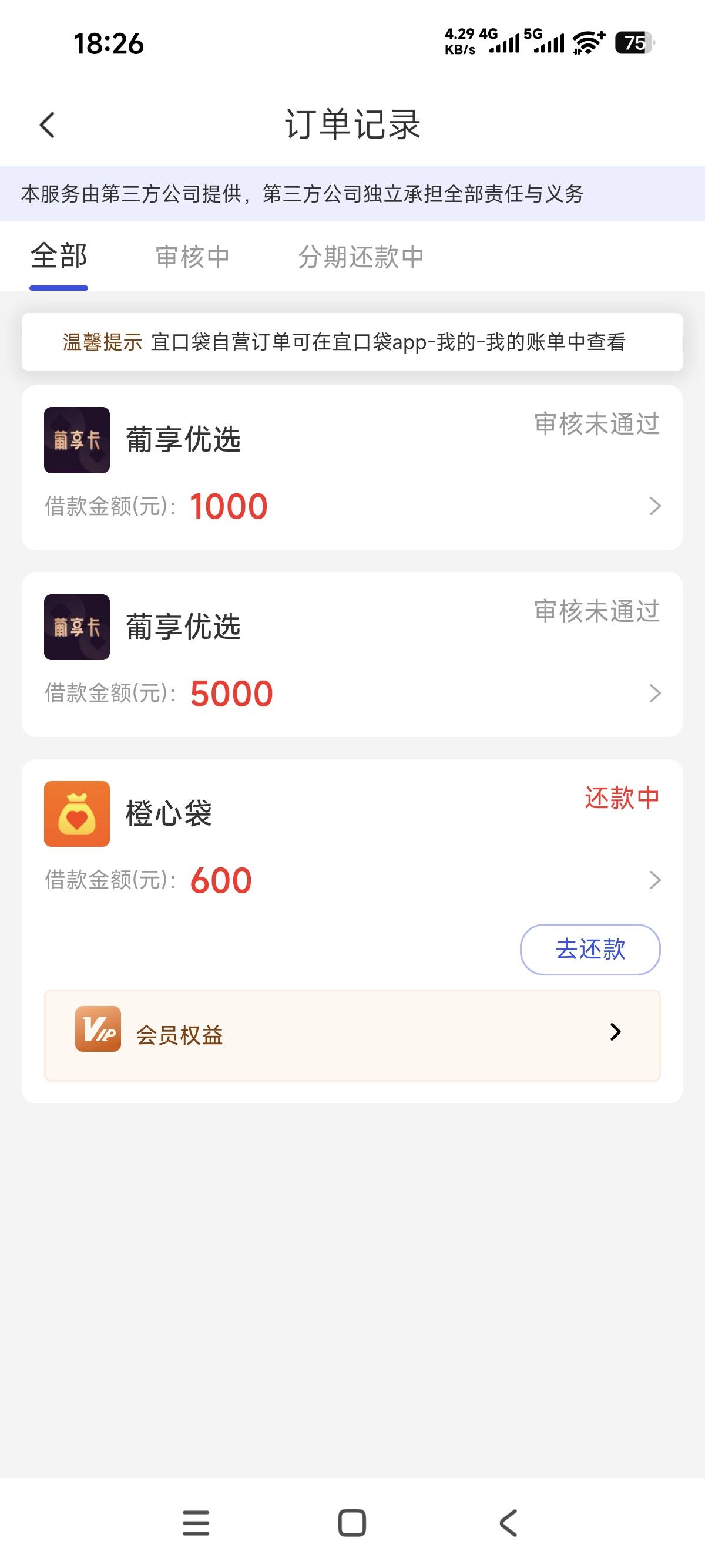Tap the system home button
Image resolution: width=705 pixels, height=1568 pixels.
(352, 1523)
